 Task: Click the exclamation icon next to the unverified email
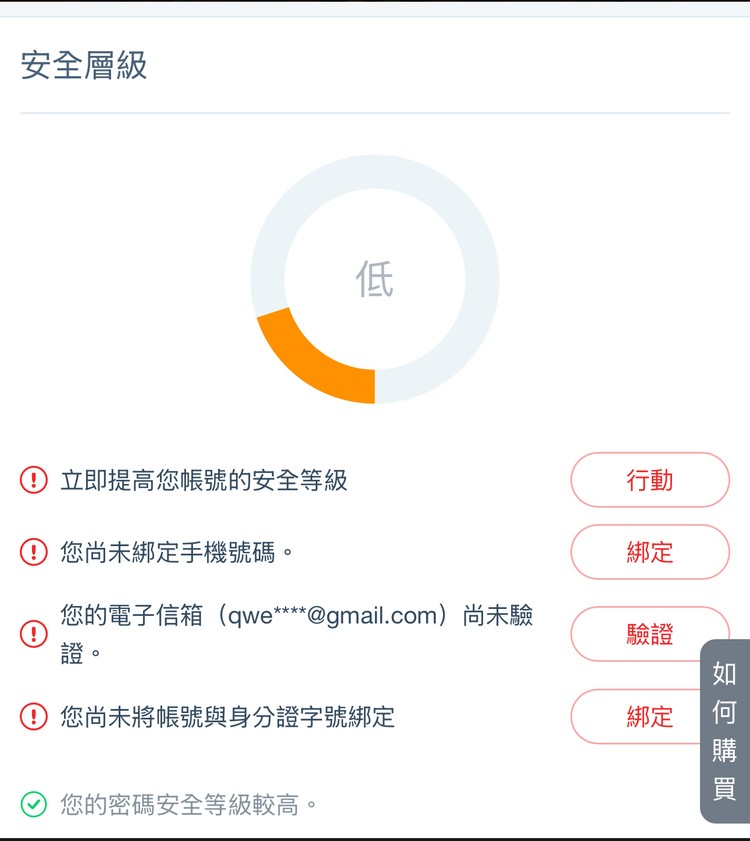tap(31, 634)
